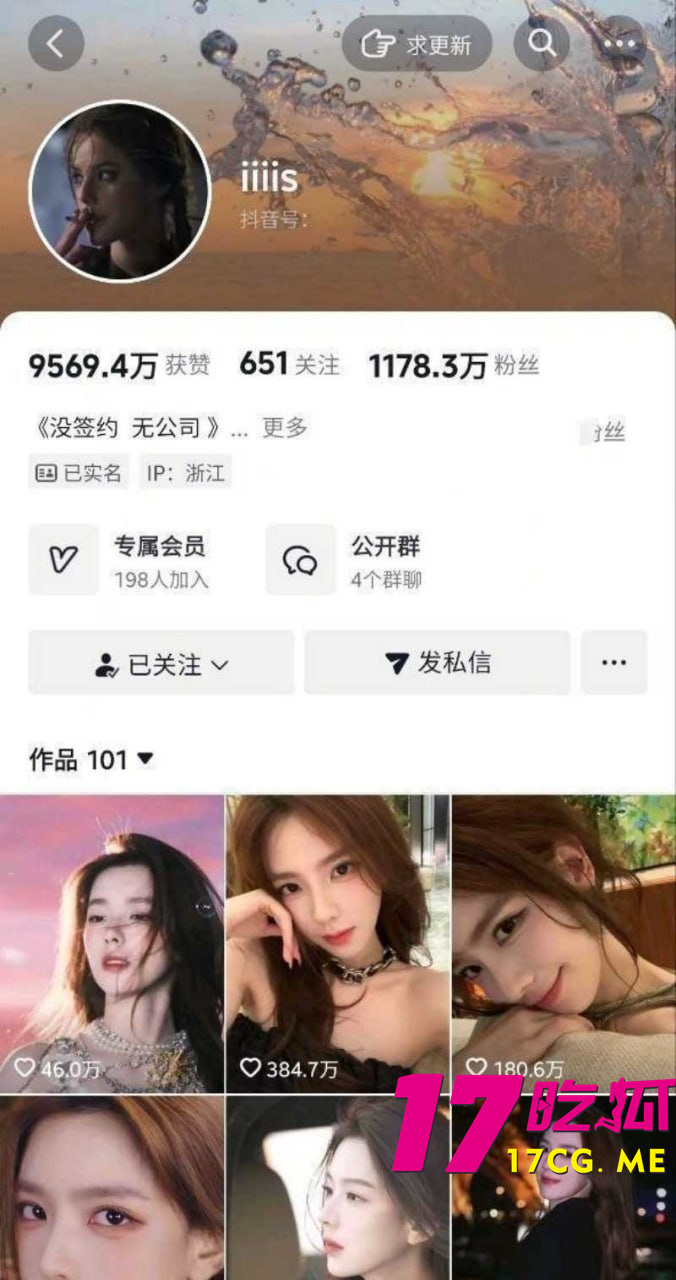Expand the bio with 更多

point(285,428)
